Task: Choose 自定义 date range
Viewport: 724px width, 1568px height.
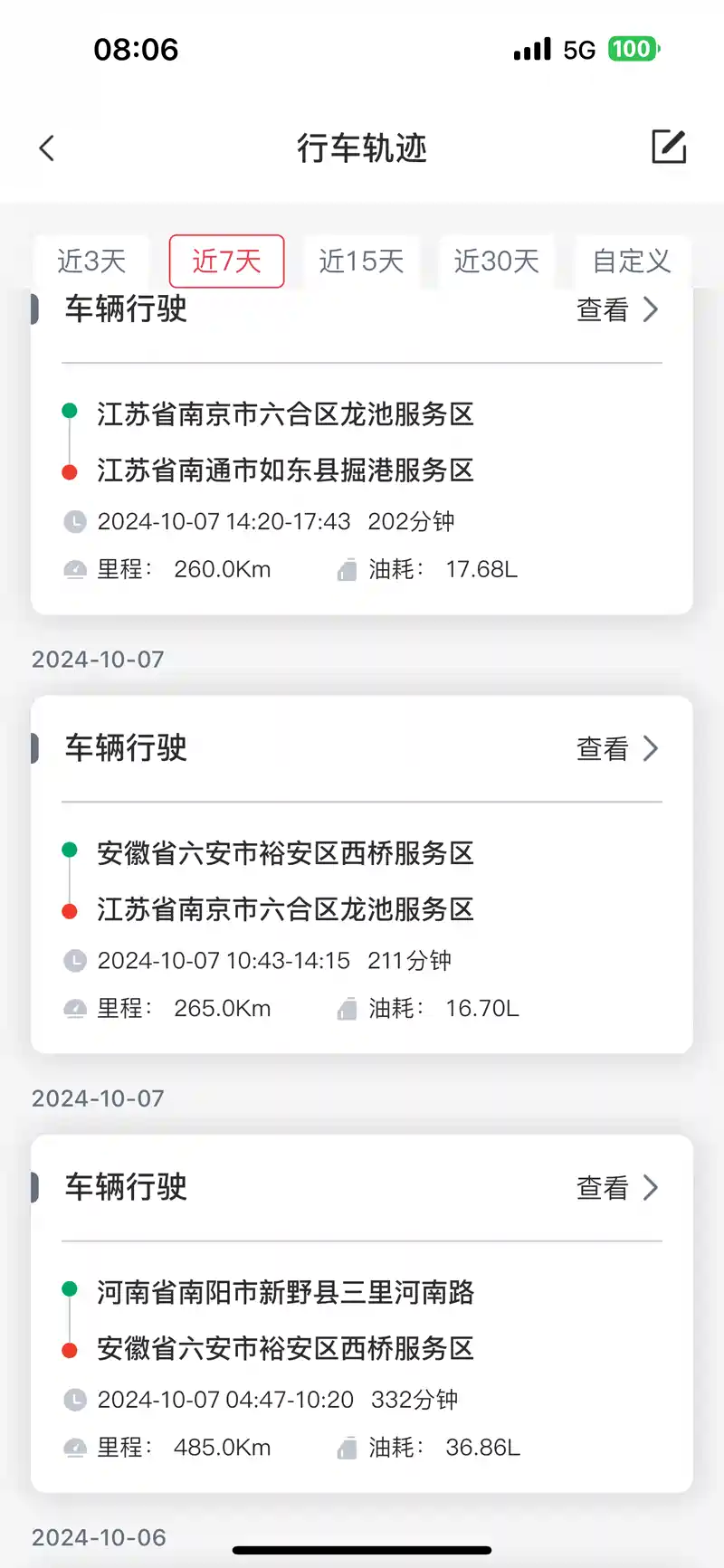Action: 631,261
